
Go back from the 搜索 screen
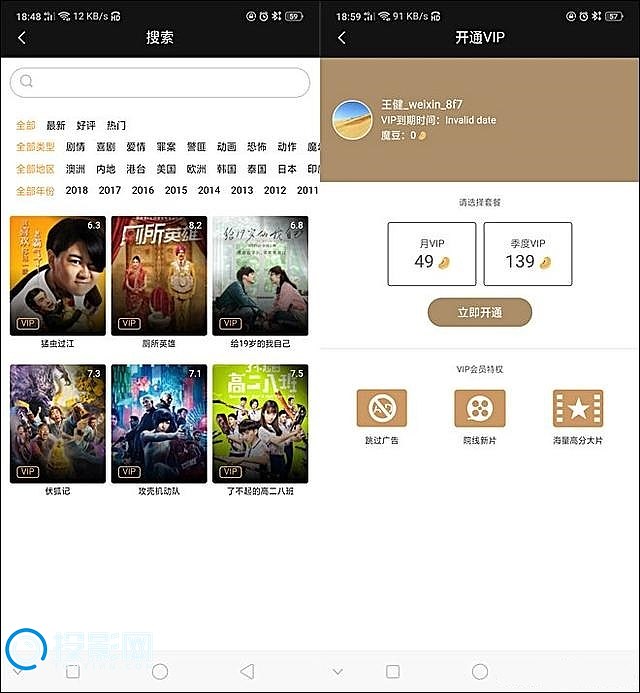point(22,38)
